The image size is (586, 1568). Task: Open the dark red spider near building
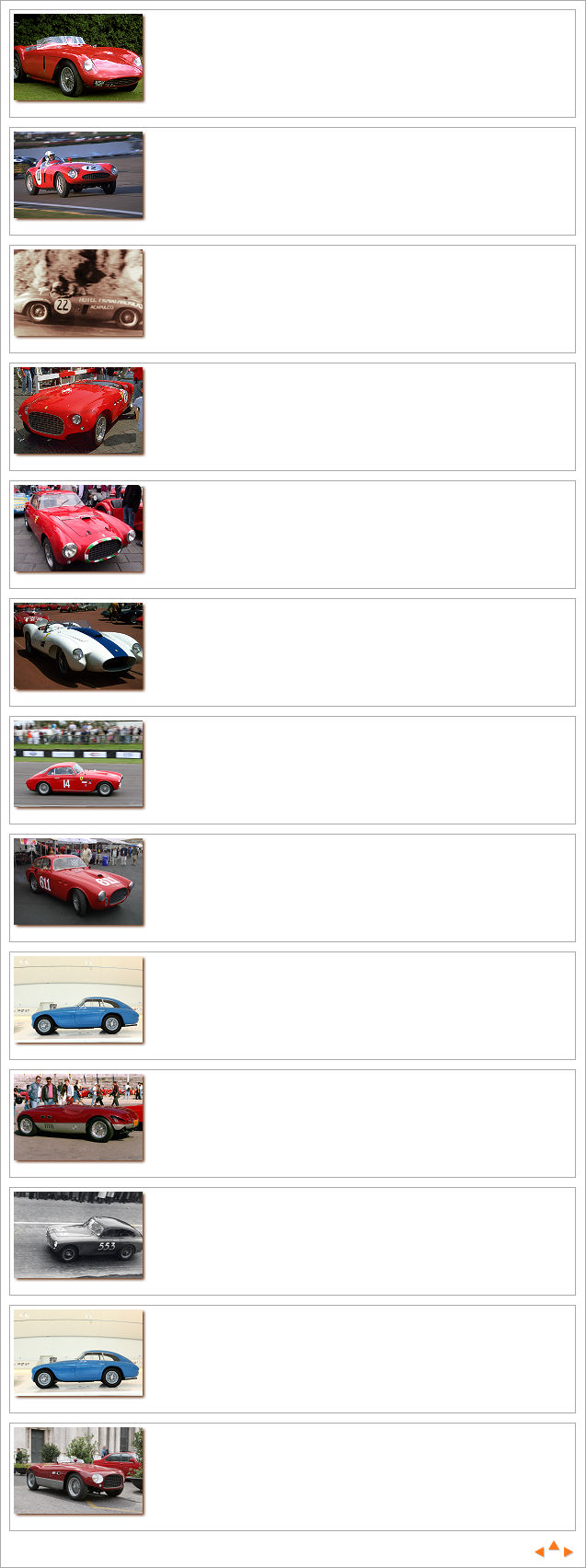pyautogui.click(x=78, y=1470)
